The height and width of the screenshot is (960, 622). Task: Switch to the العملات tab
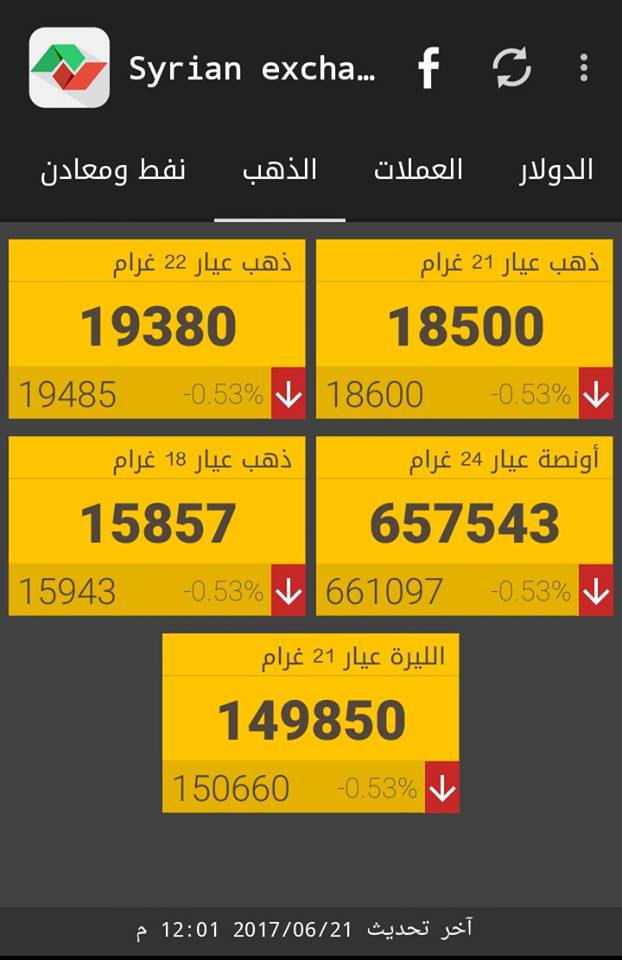(418, 170)
